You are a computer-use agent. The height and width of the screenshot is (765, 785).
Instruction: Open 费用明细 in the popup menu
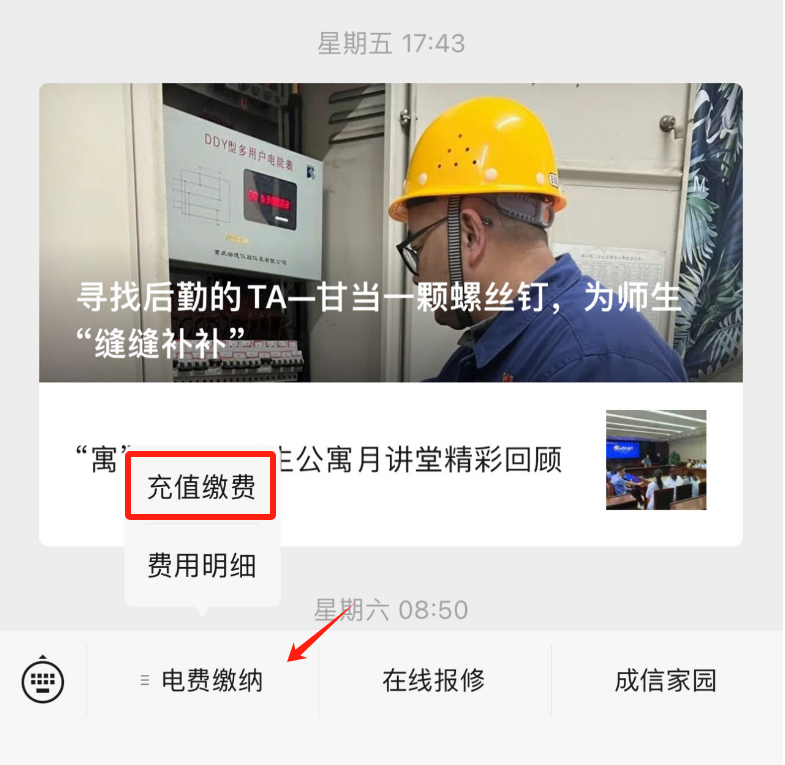[x=202, y=566]
